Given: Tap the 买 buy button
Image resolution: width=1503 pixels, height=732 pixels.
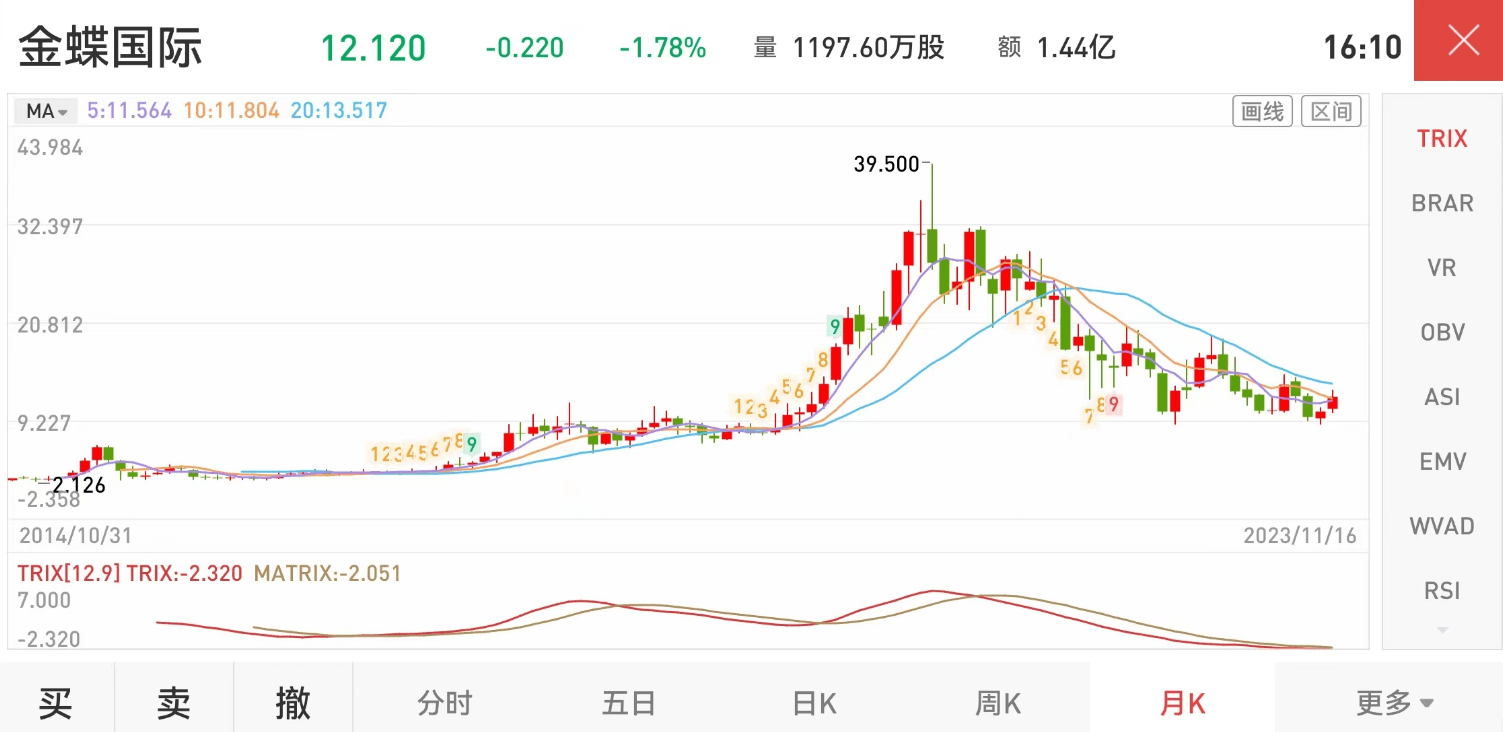Looking at the screenshot, I should (x=56, y=704).
